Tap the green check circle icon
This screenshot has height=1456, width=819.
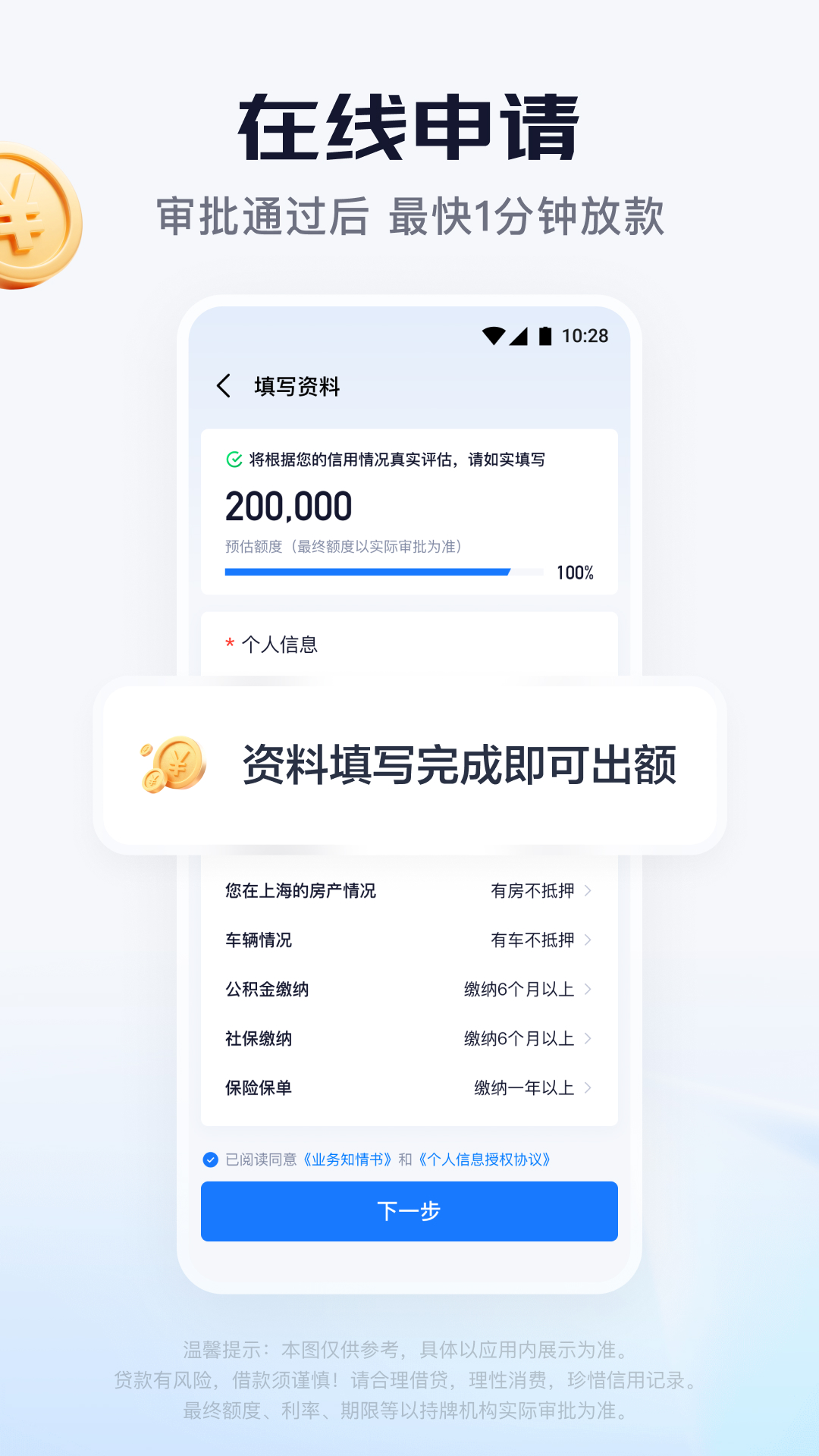232,458
